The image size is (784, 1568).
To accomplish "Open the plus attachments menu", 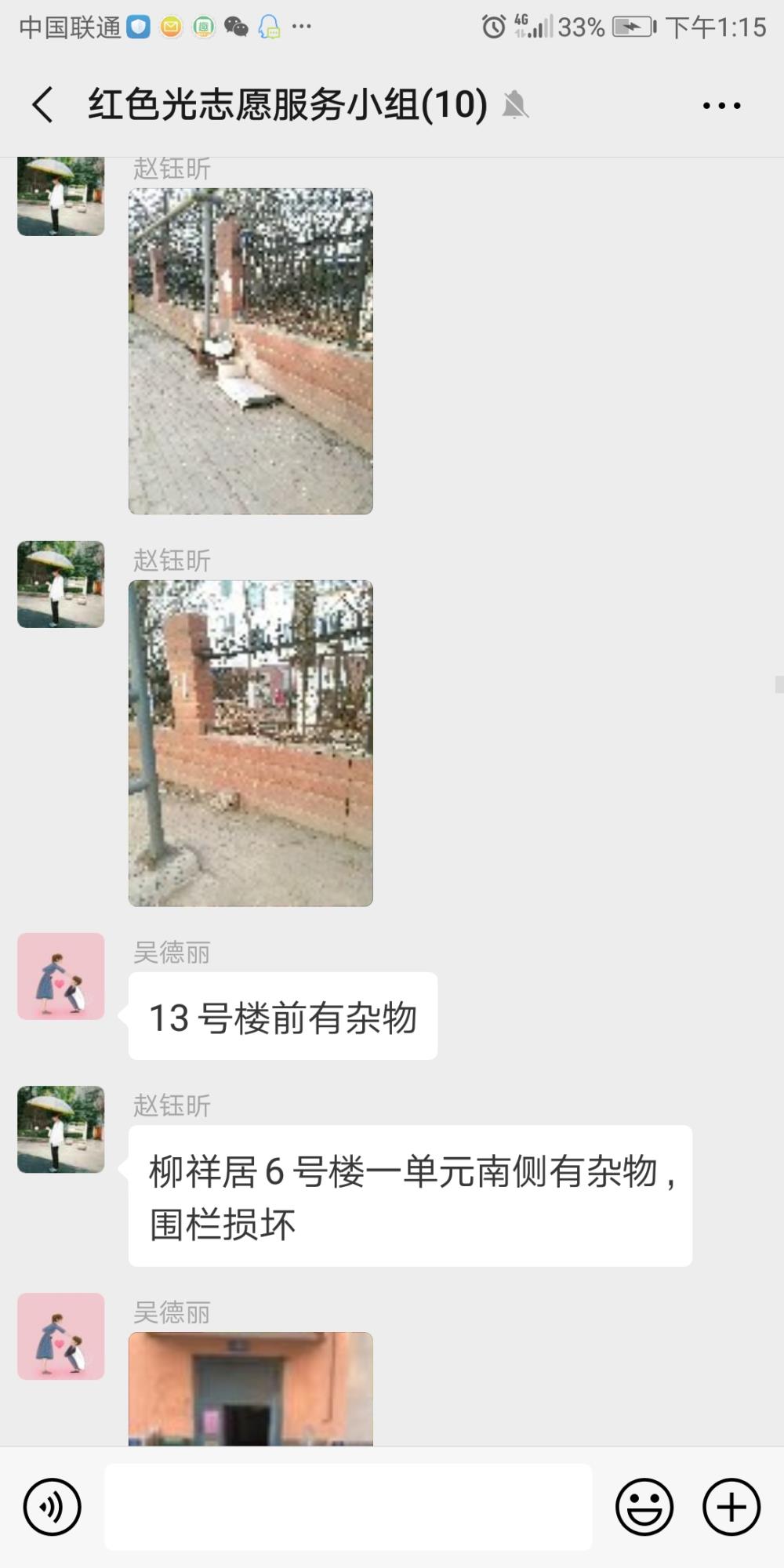I will [x=731, y=1507].
